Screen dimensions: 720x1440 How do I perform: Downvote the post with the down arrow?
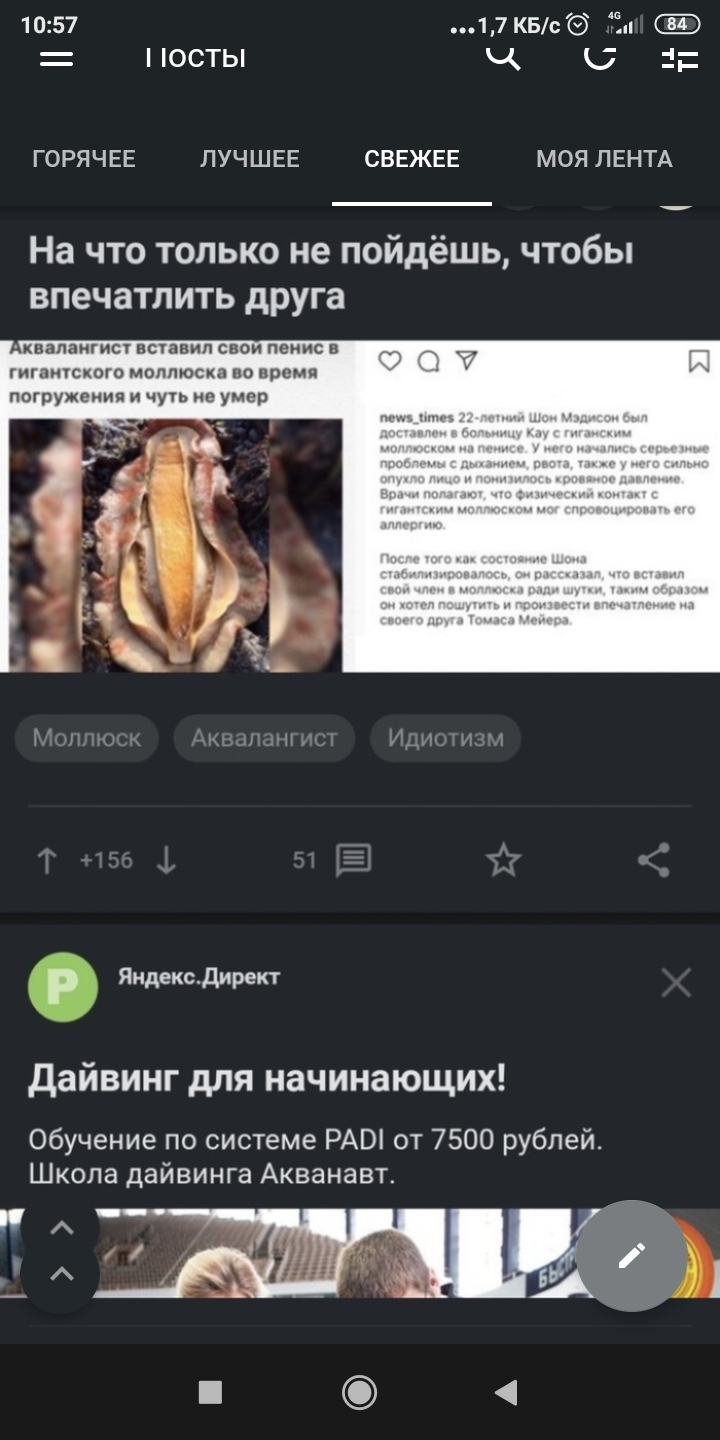click(x=167, y=860)
